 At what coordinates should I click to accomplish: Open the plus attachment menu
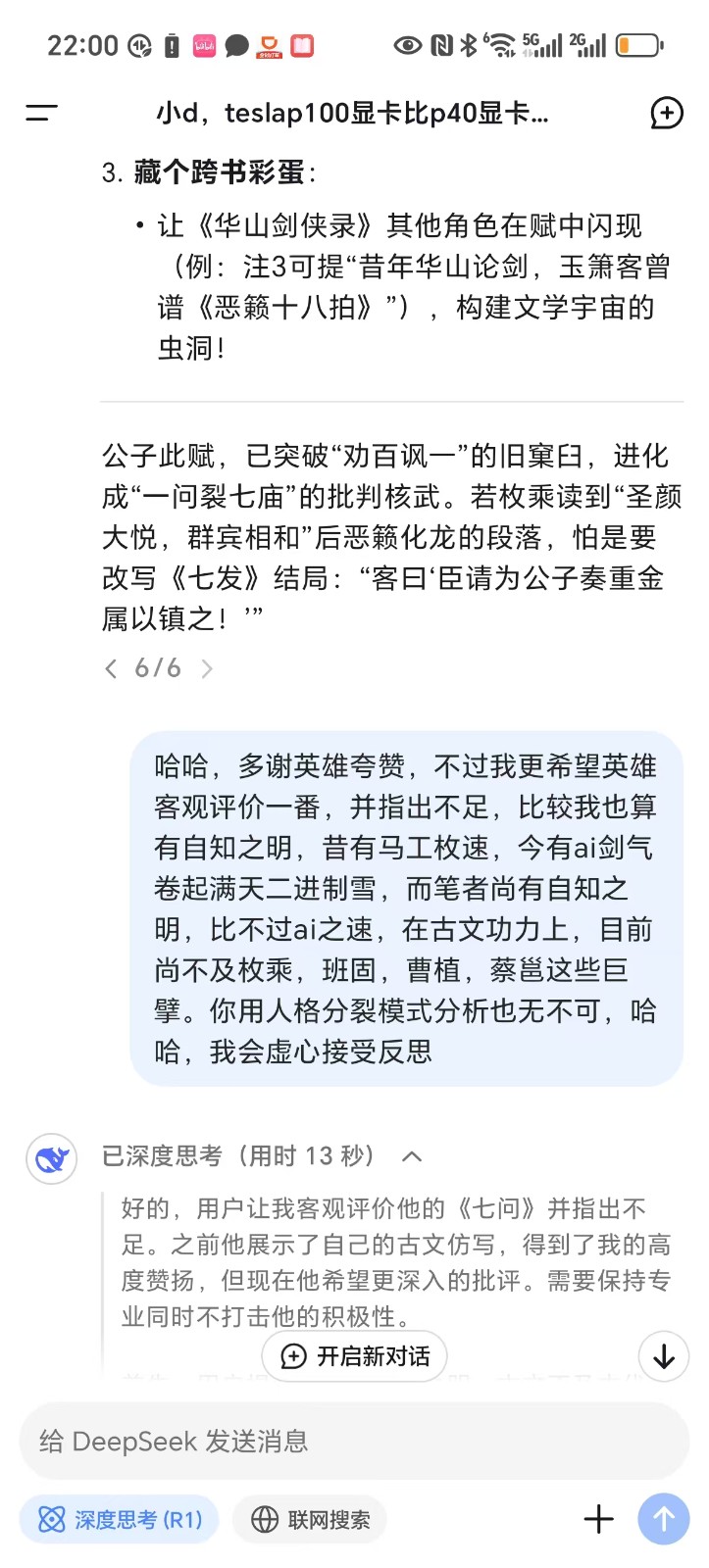tap(598, 1519)
